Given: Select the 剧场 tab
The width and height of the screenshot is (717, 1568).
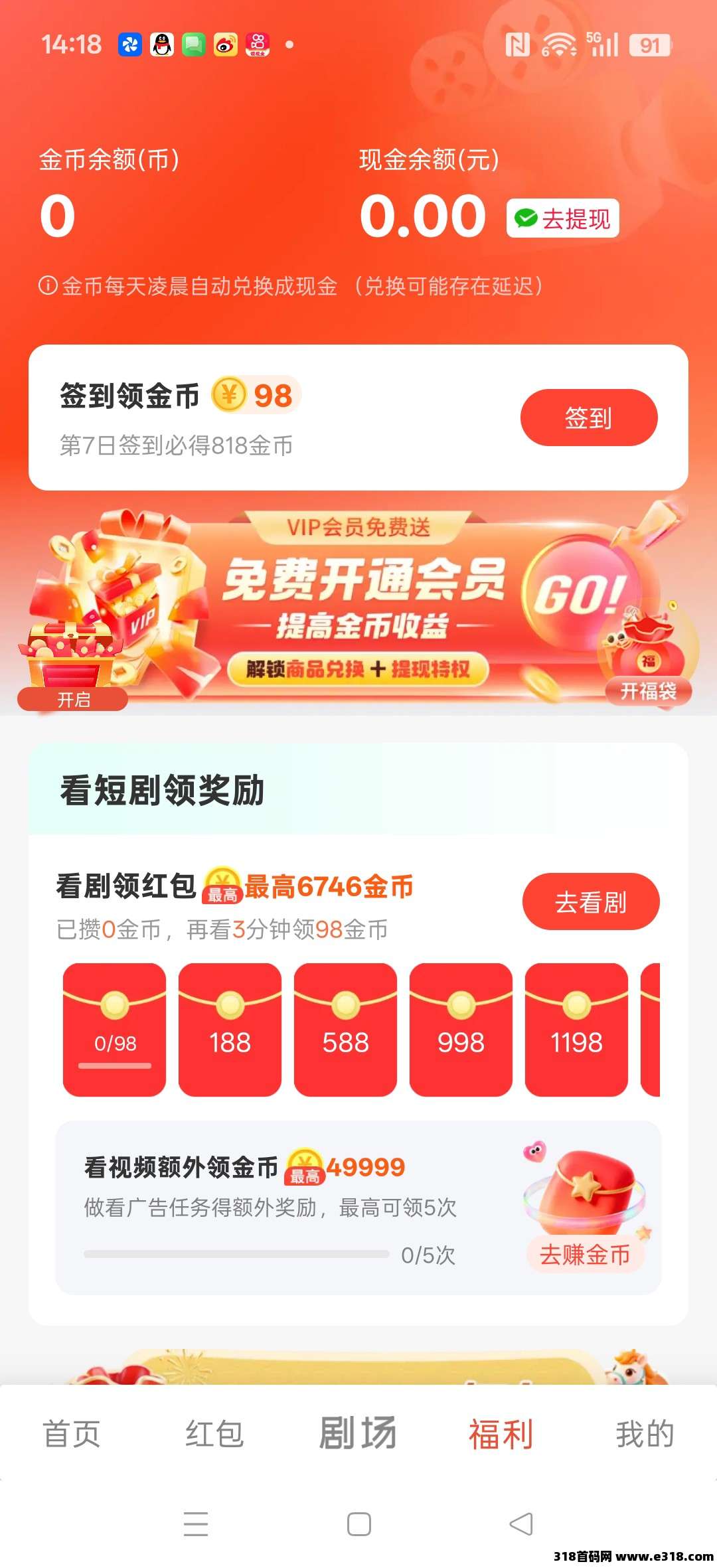Looking at the screenshot, I should [x=358, y=1434].
